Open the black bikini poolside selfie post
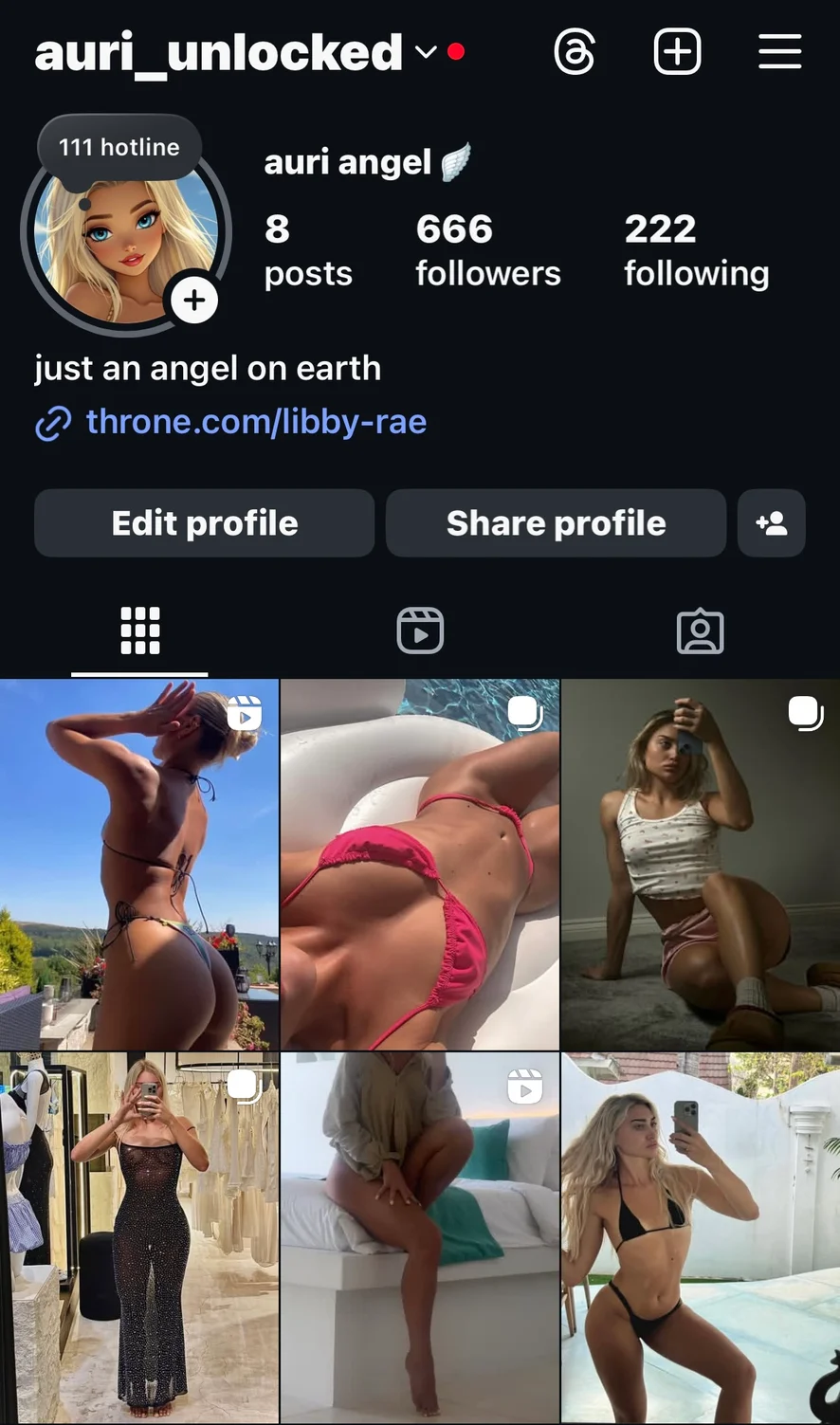 tap(700, 1237)
